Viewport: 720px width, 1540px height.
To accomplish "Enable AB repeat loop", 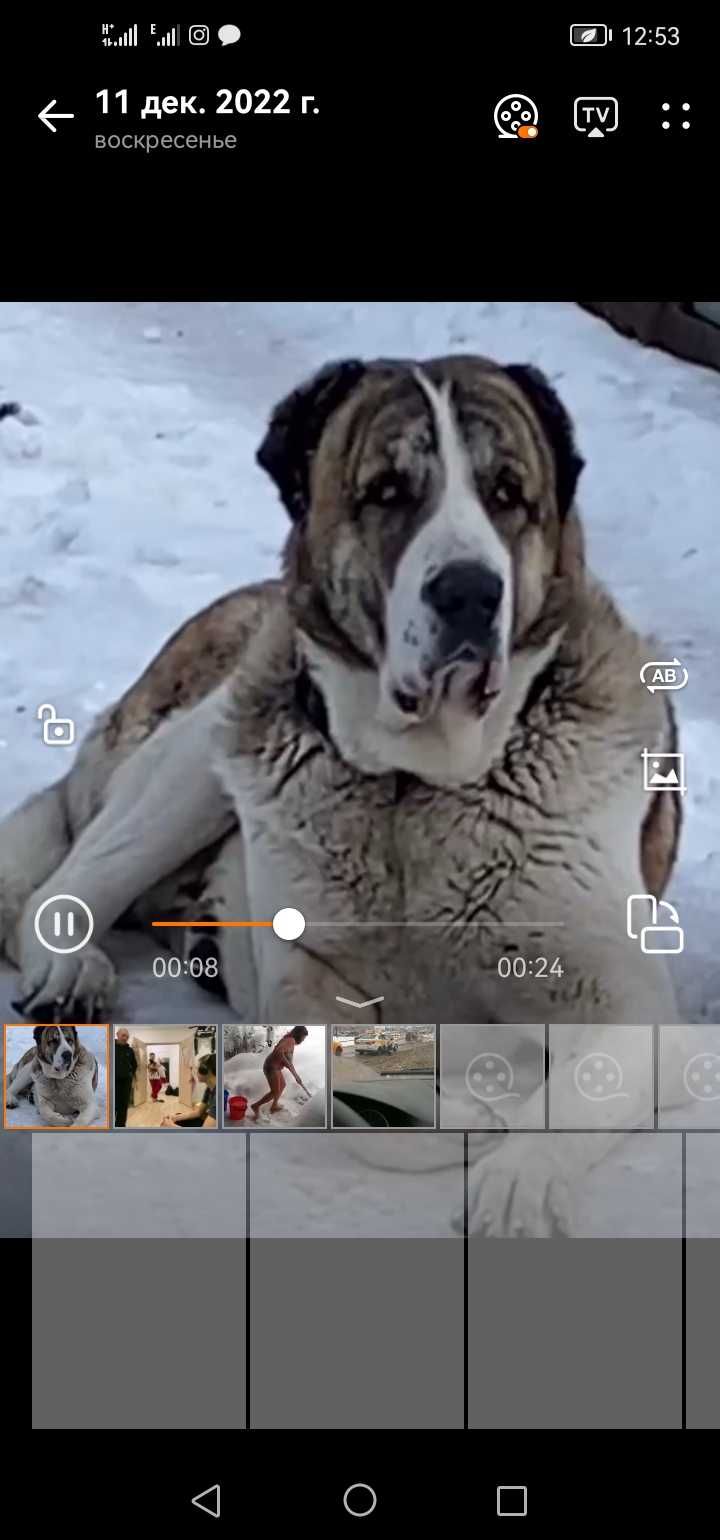I will tap(664, 677).
